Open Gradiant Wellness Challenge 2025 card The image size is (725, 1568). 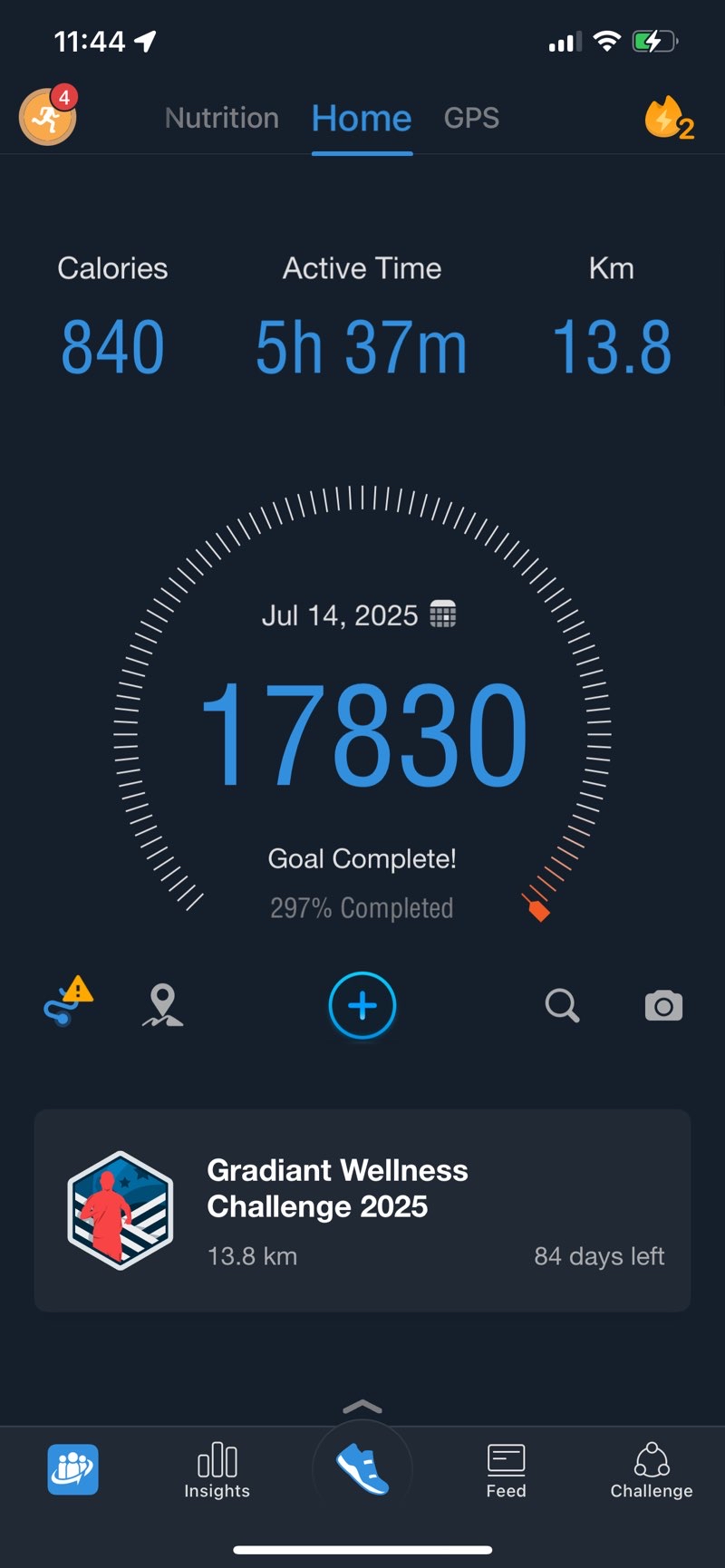[x=362, y=1210]
